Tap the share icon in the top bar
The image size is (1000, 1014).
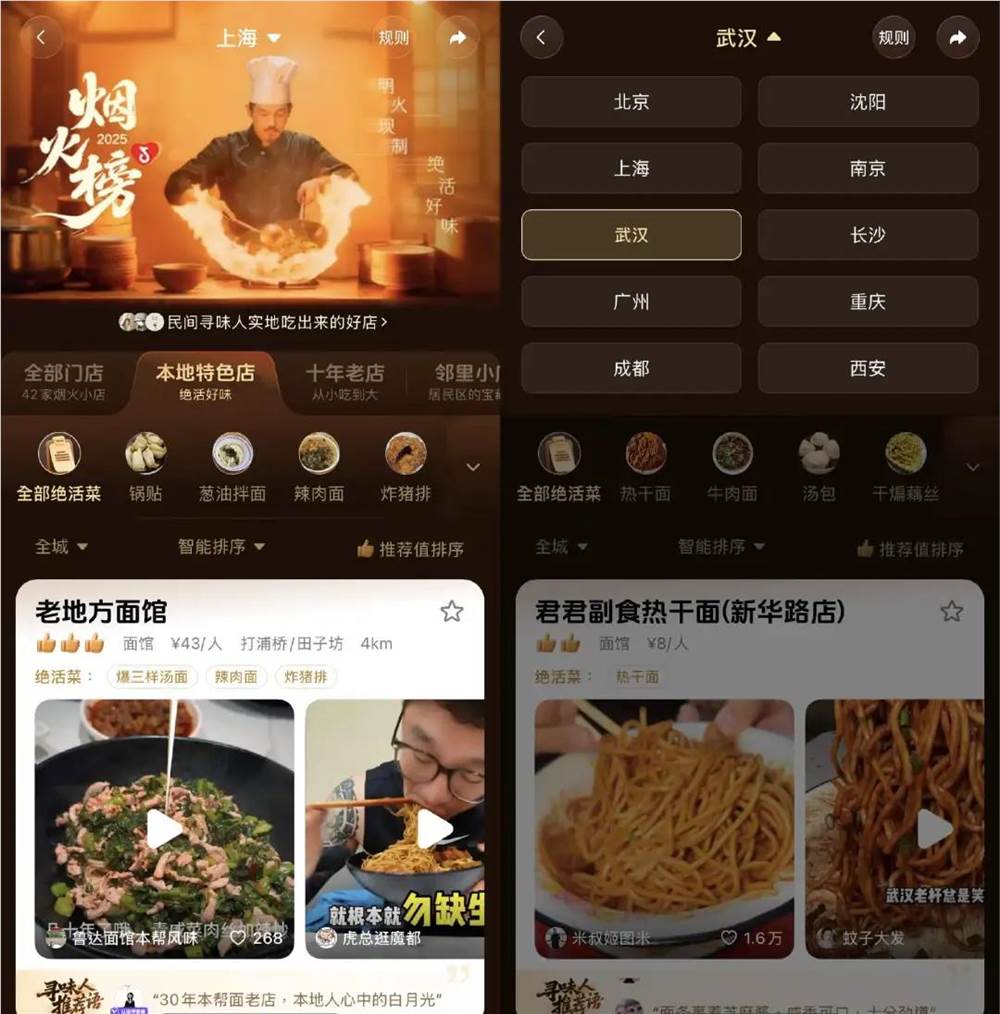pyautogui.click(x=458, y=37)
